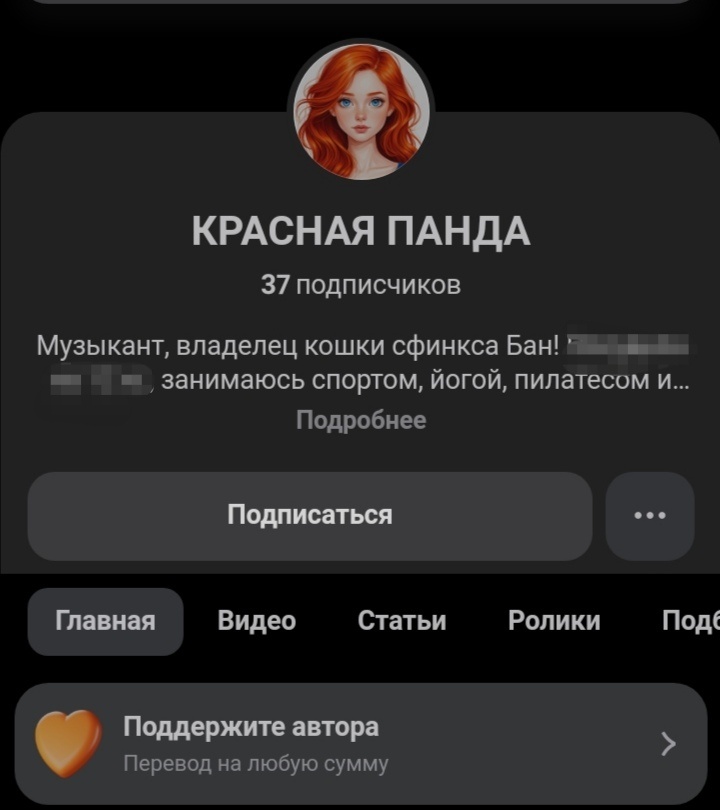Open the "Статьи" tab

pos(402,621)
